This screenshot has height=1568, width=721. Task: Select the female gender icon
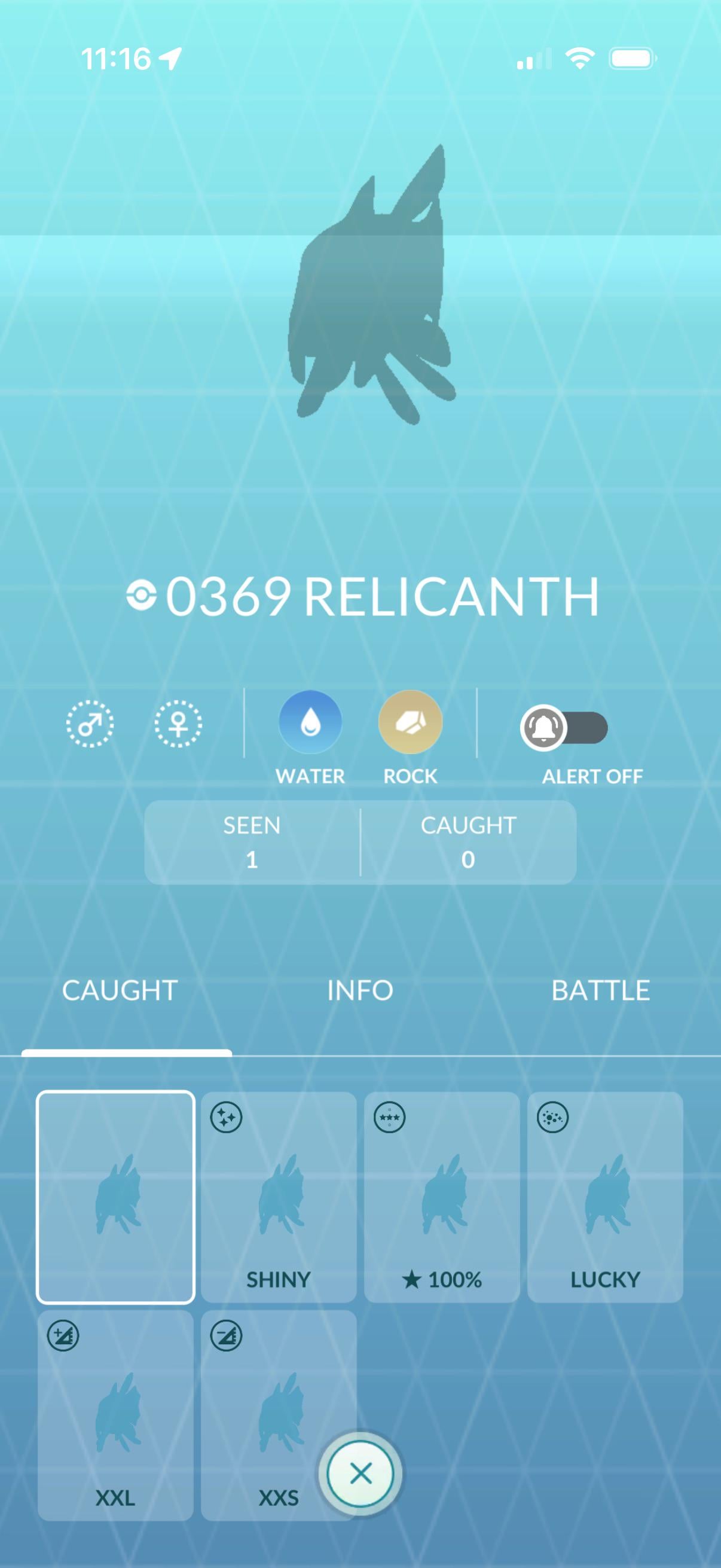click(178, 724)
